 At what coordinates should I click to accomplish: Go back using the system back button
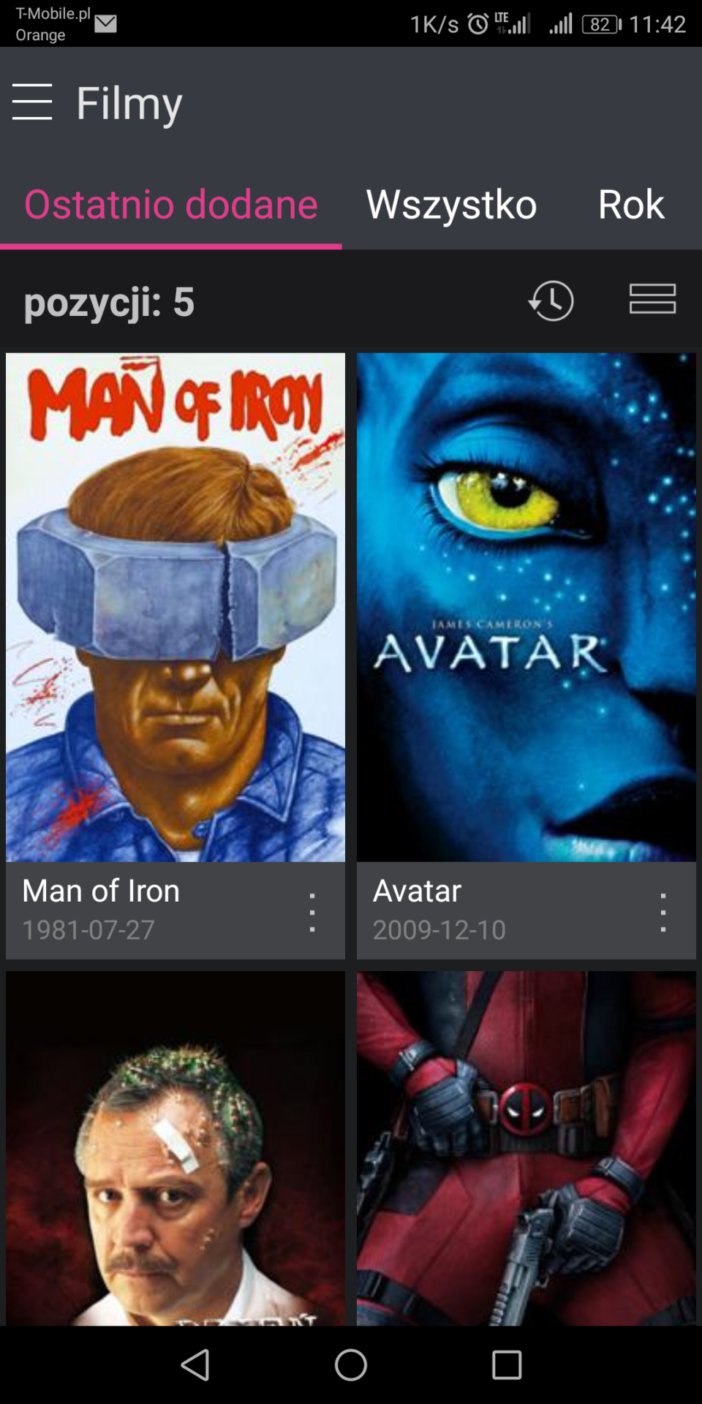196,1364
